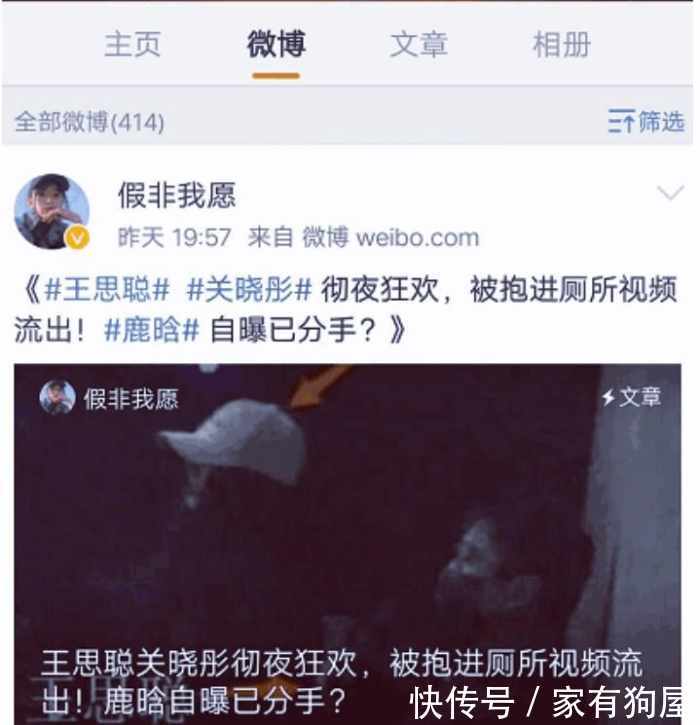Viewport: 700px width, 725px height.
Task: Switch to the 主页 tab
Action: coord(132,45)
